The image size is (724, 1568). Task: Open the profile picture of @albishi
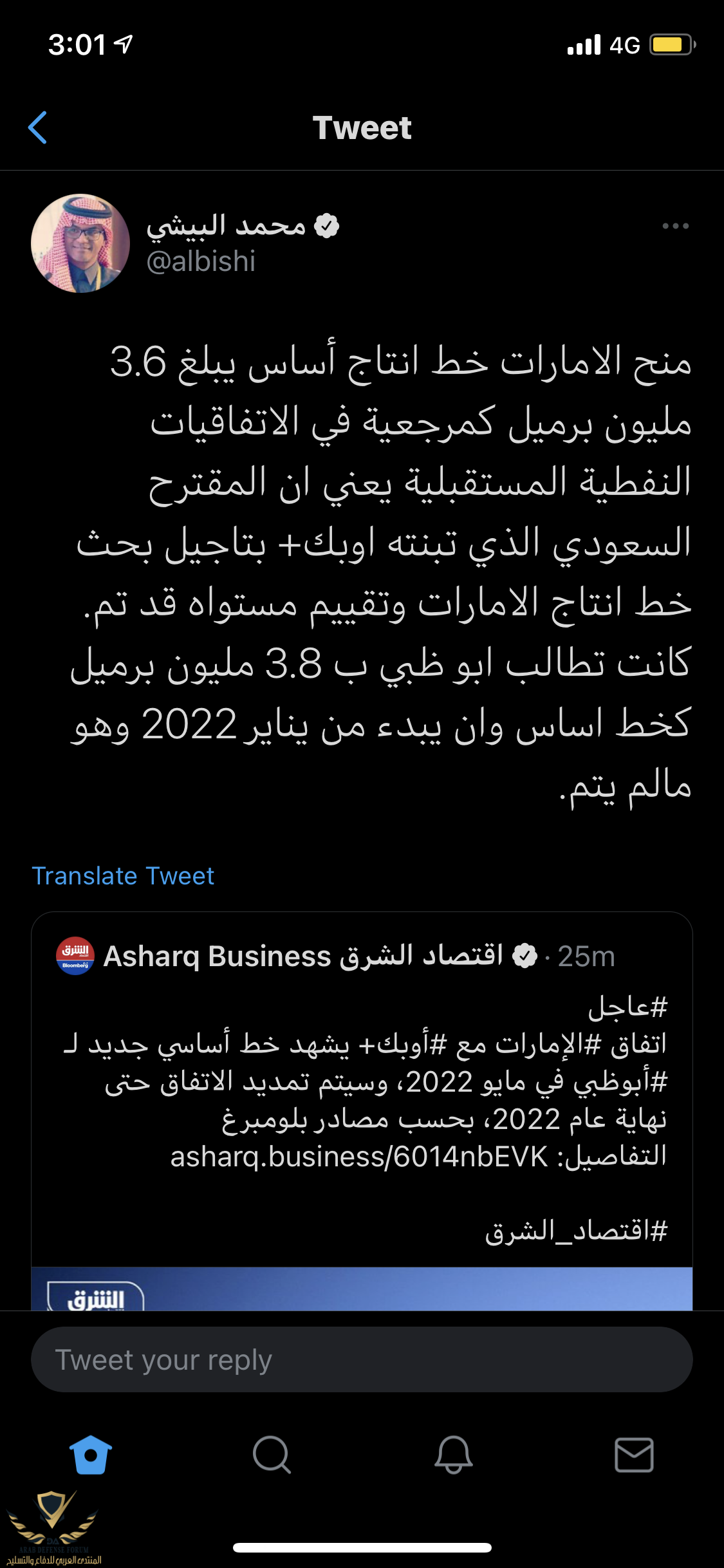coord(80,243)
